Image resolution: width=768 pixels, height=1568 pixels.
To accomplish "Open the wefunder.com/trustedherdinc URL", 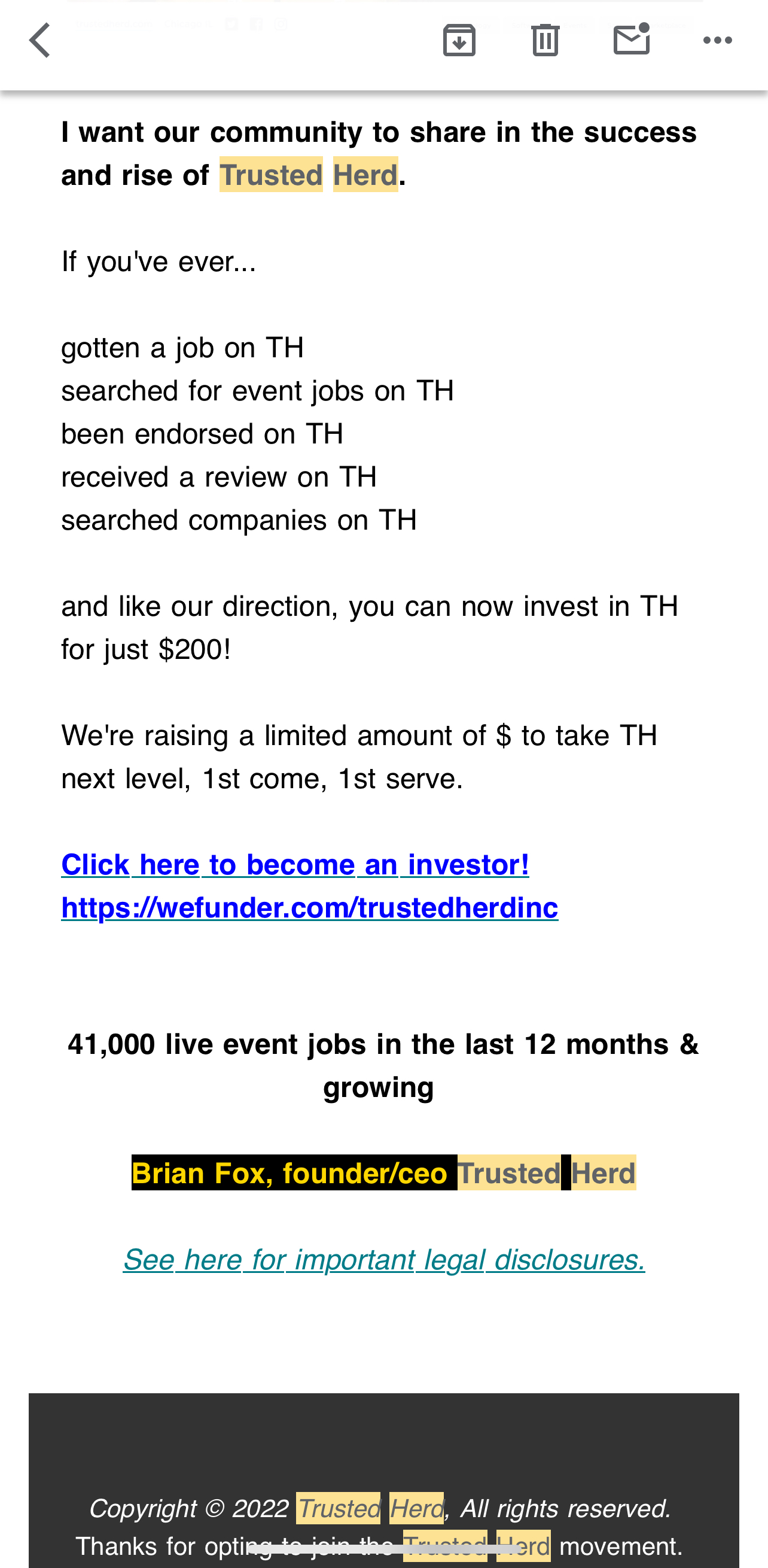I will pos(310,908).
